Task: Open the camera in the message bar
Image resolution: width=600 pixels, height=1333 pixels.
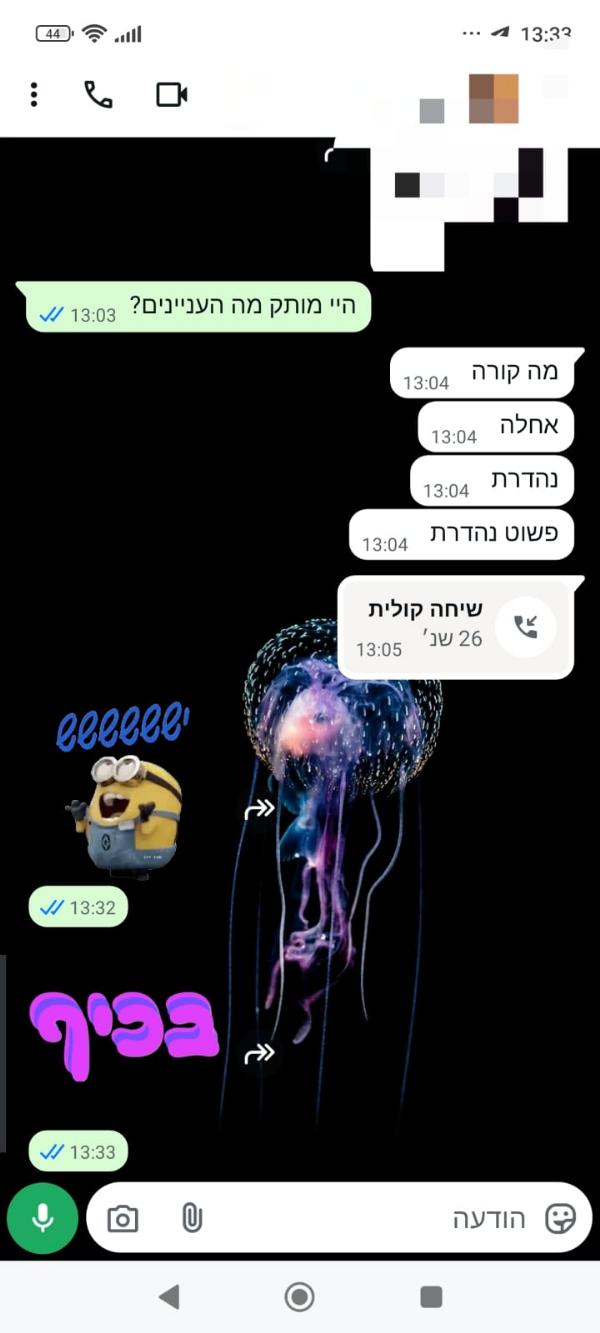Action: tap(123, 1218)
